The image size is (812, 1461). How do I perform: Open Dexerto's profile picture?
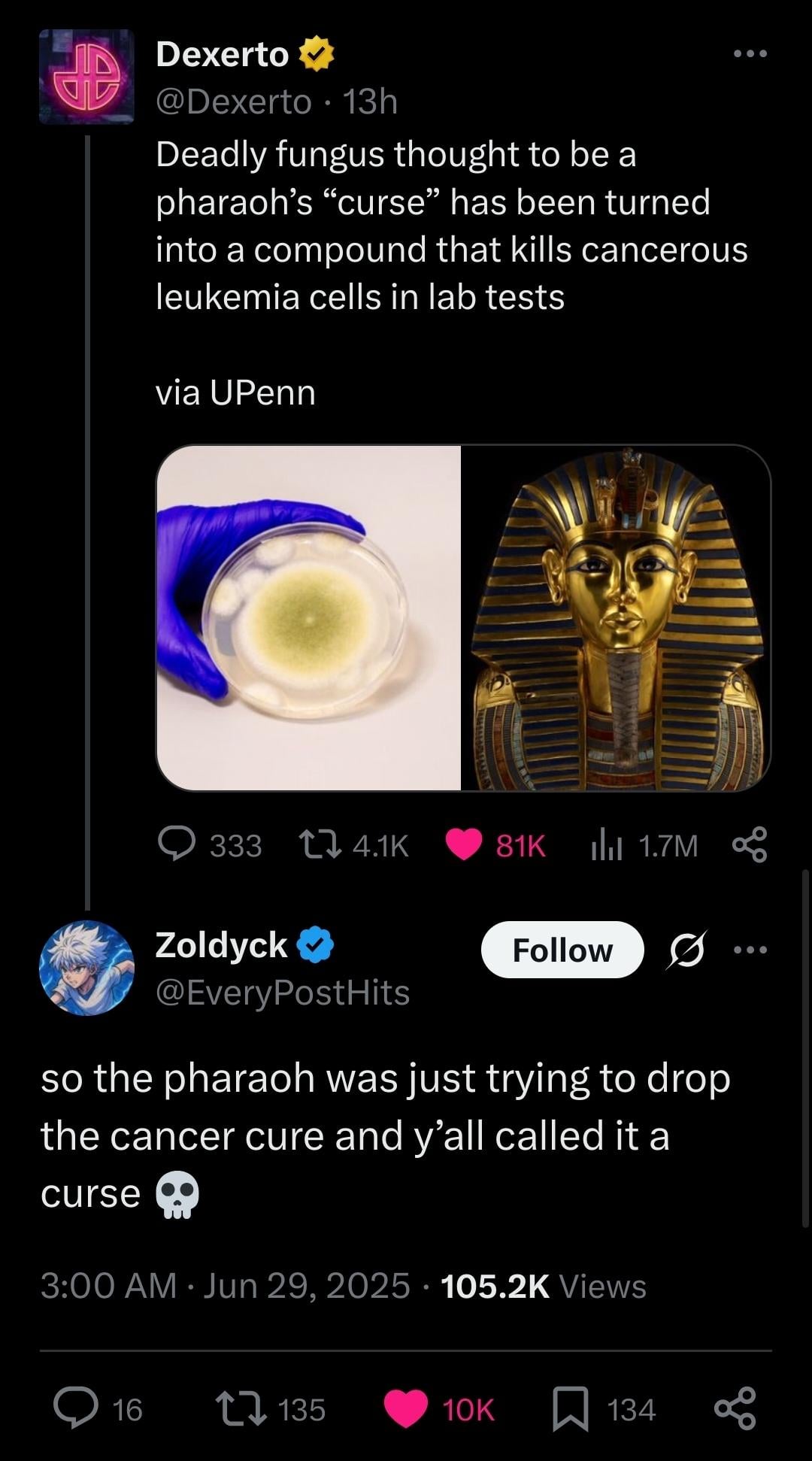[x=86, y=77]
